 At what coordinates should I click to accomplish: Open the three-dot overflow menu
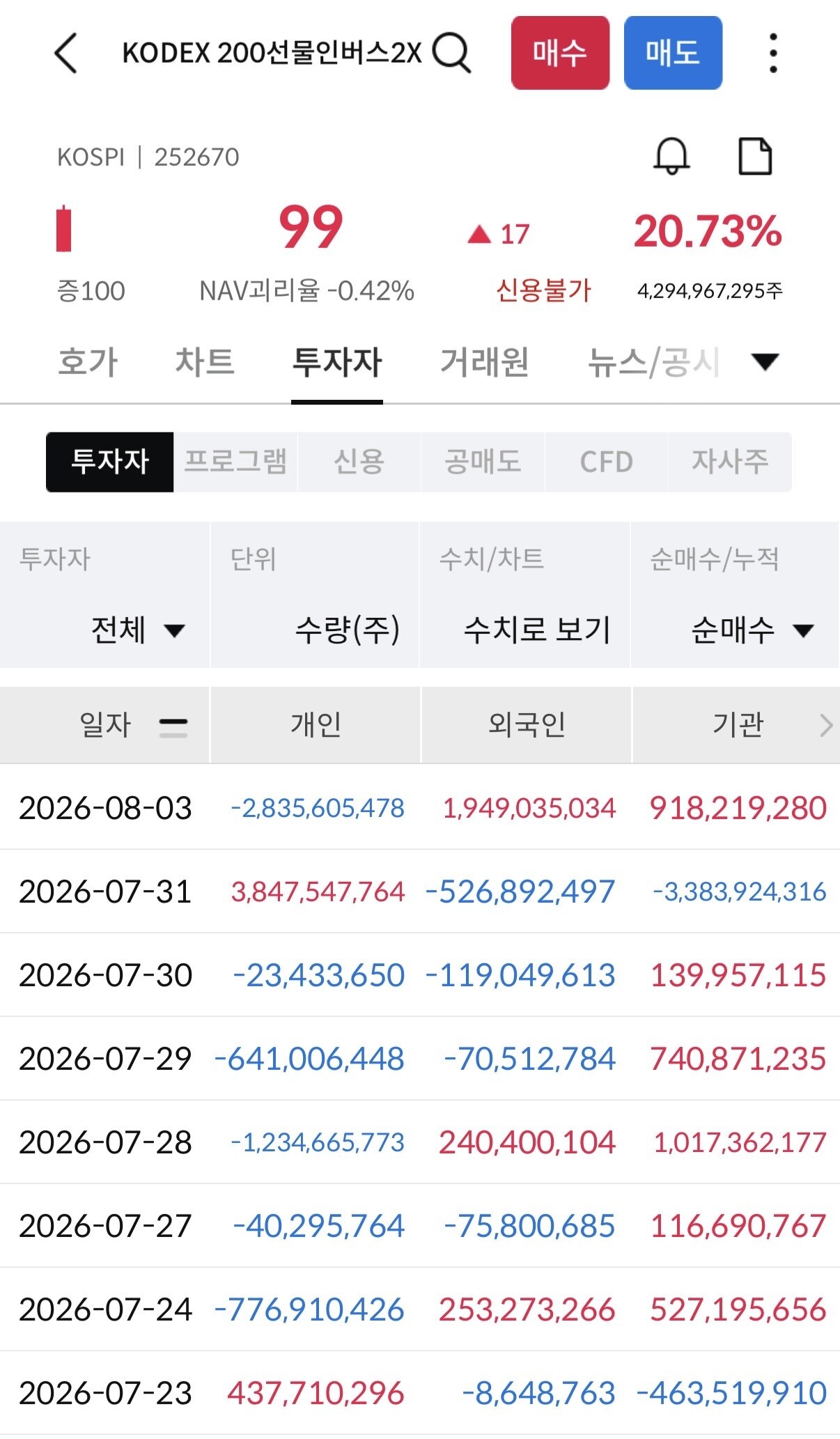click(x=773, y=53)
